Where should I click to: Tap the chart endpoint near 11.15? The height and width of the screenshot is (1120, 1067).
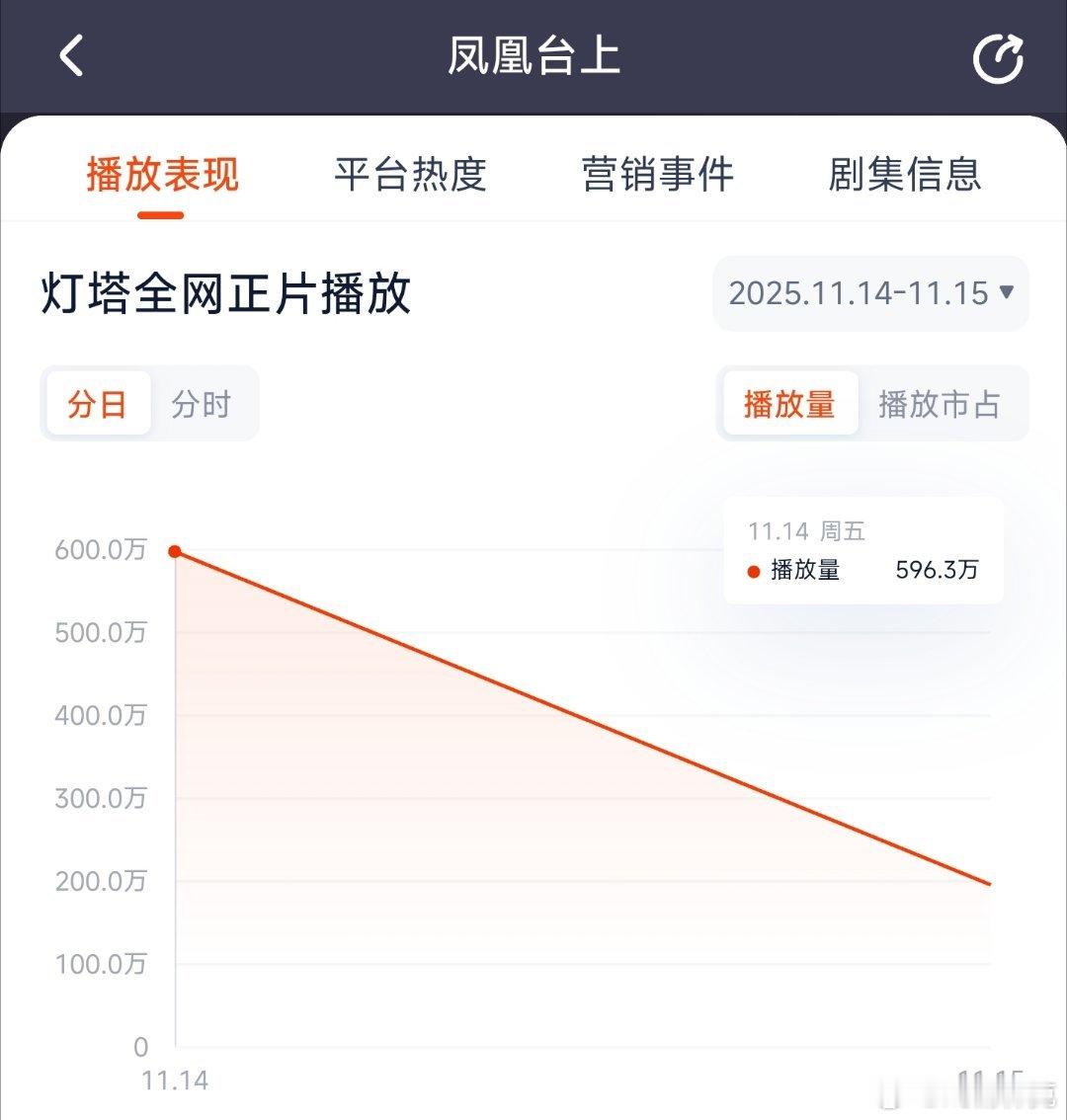click(x=988, y=883)
